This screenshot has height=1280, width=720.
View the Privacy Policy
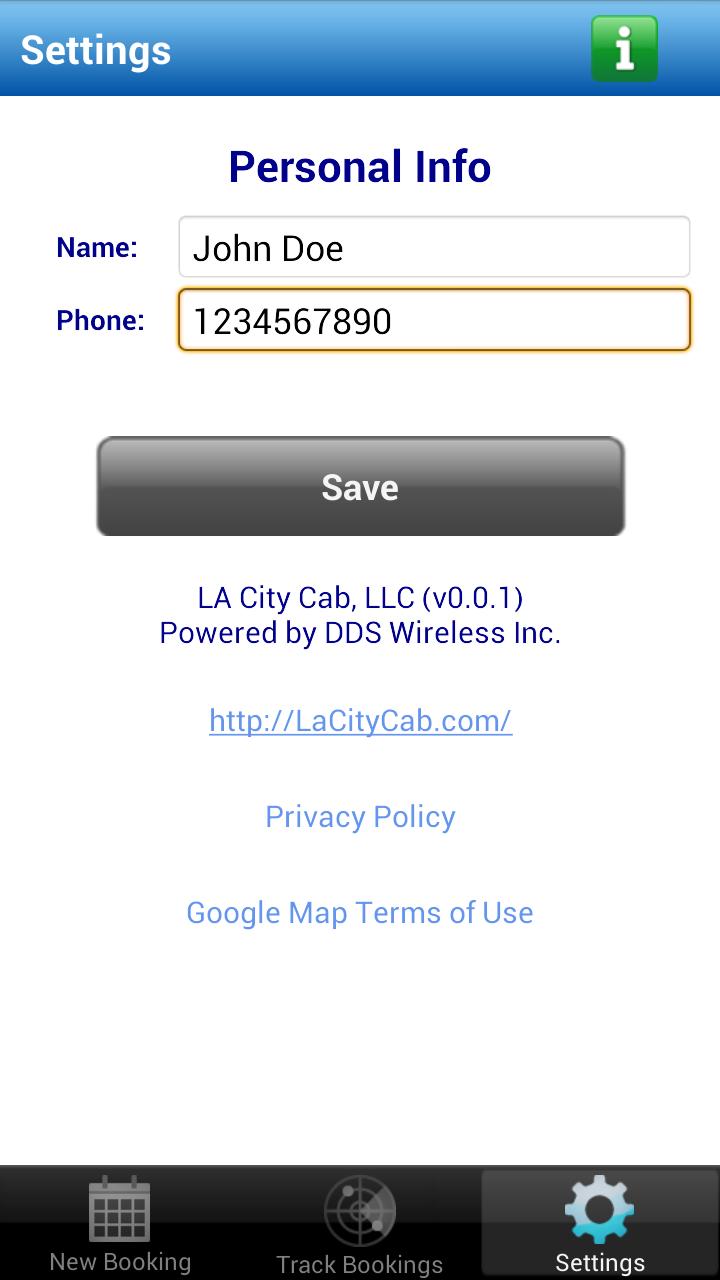360,816
